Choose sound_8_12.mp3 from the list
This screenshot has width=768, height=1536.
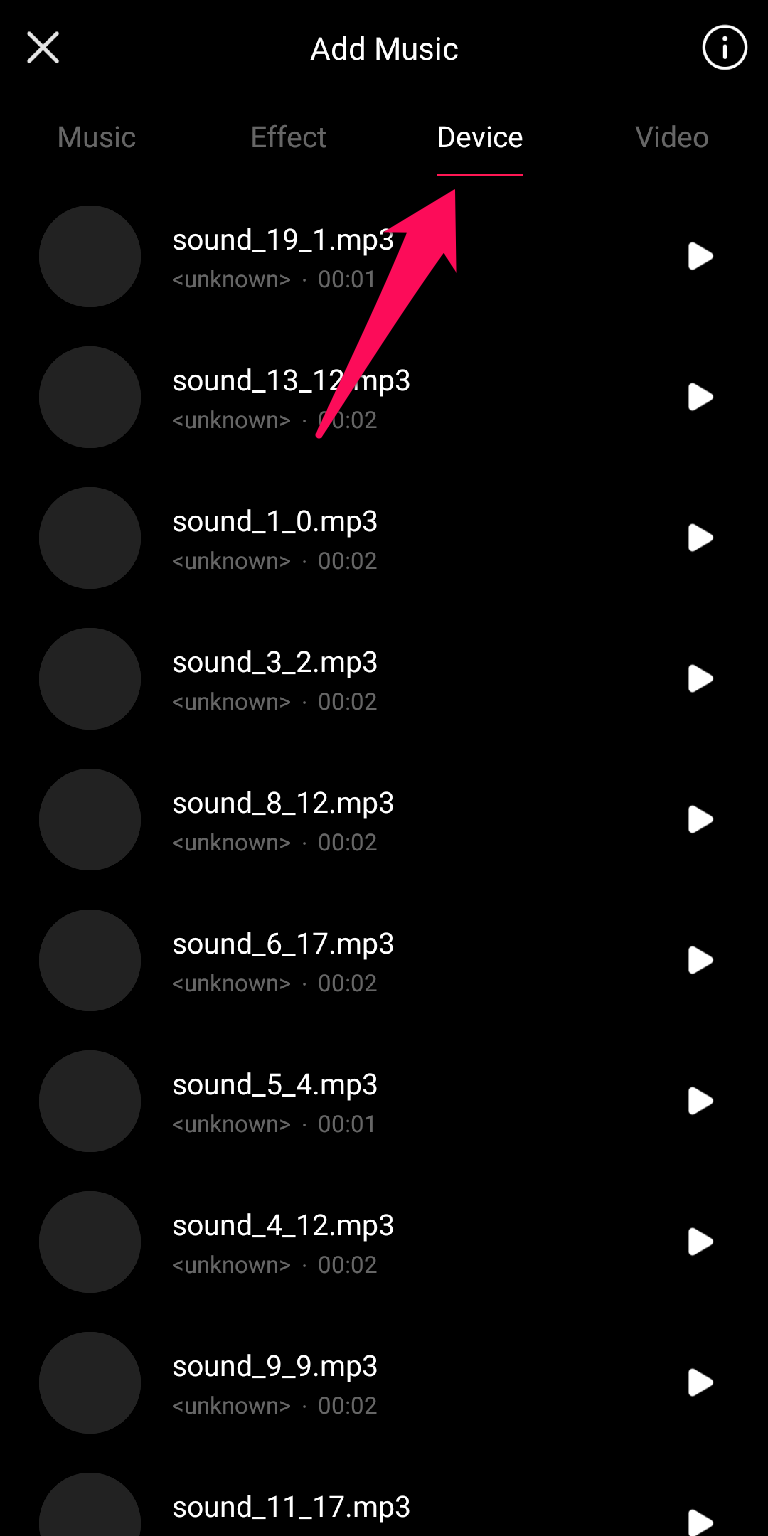click(283, 819)
